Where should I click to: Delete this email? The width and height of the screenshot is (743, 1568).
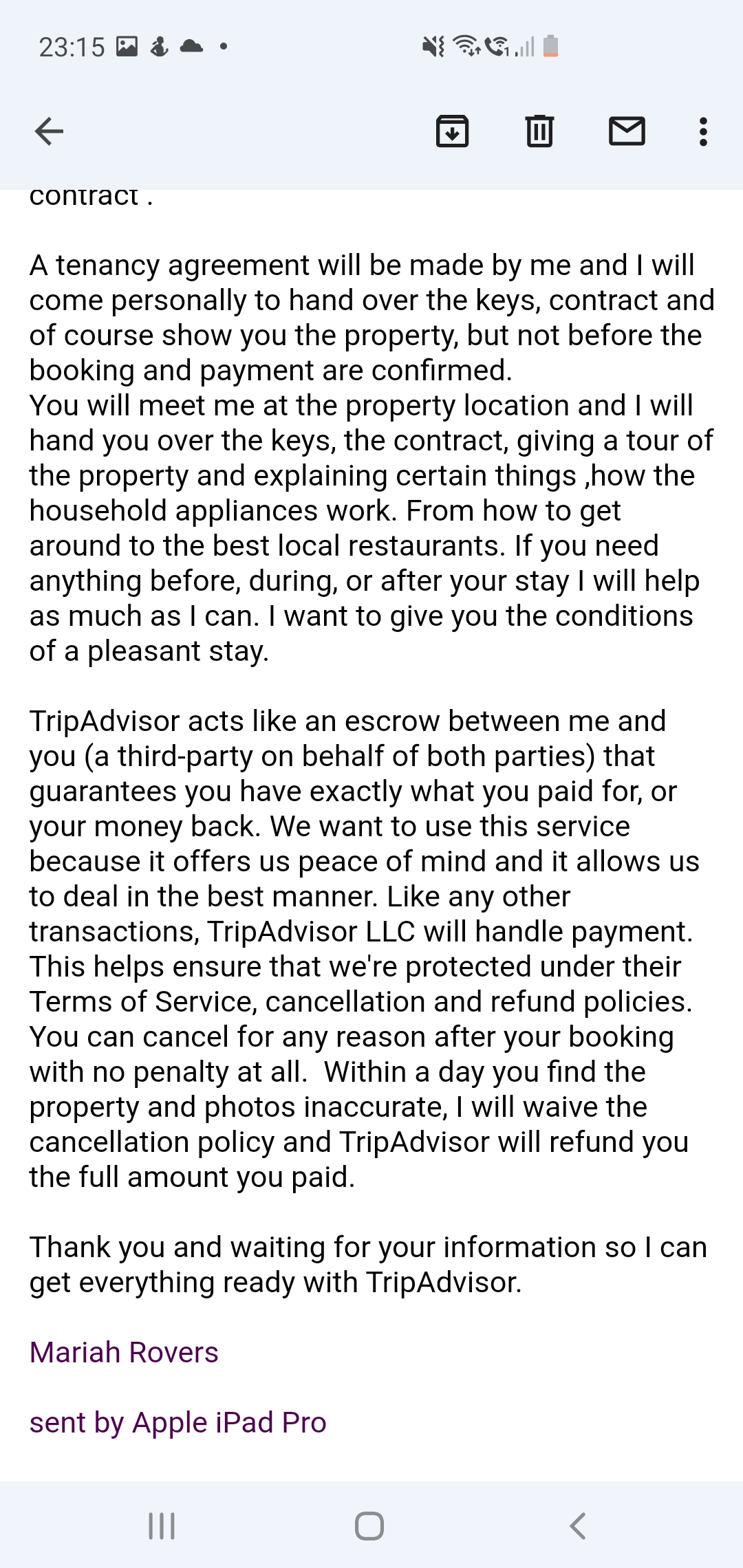coord(539,131)
